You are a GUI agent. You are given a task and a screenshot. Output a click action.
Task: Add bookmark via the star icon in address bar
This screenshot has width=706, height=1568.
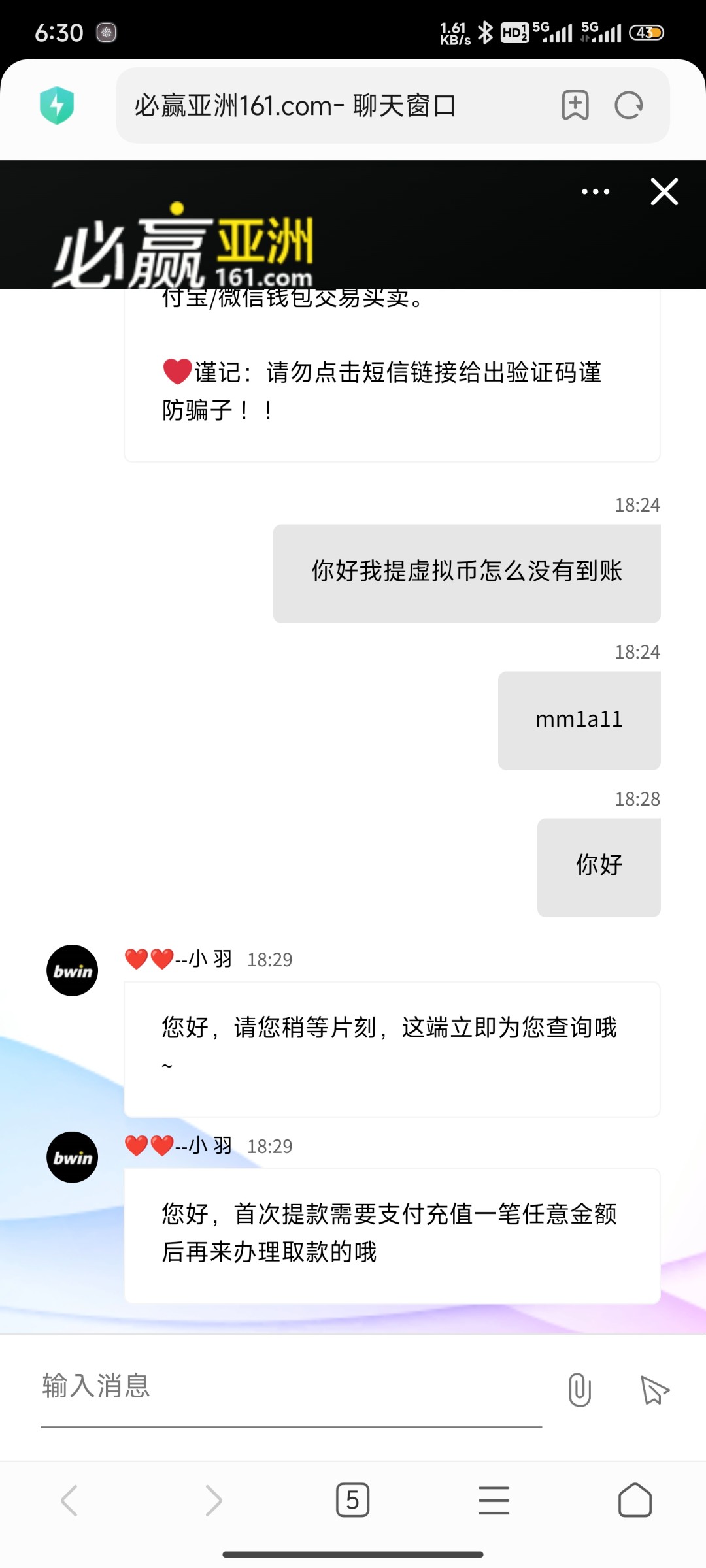click(574, 105)
